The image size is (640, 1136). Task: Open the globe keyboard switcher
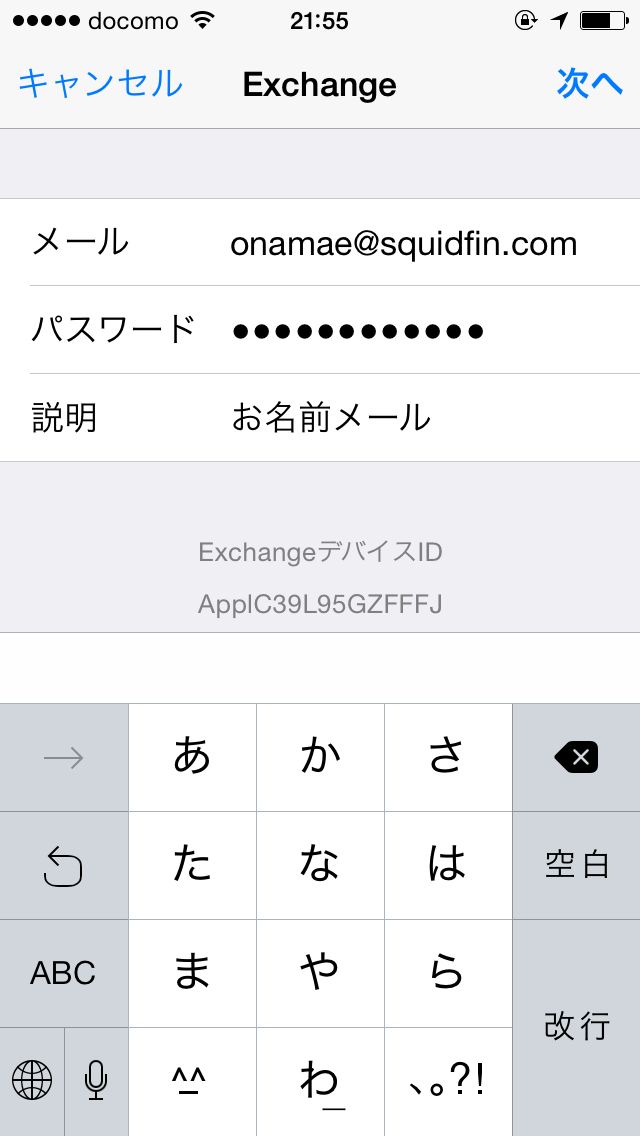pos(32,1082)
